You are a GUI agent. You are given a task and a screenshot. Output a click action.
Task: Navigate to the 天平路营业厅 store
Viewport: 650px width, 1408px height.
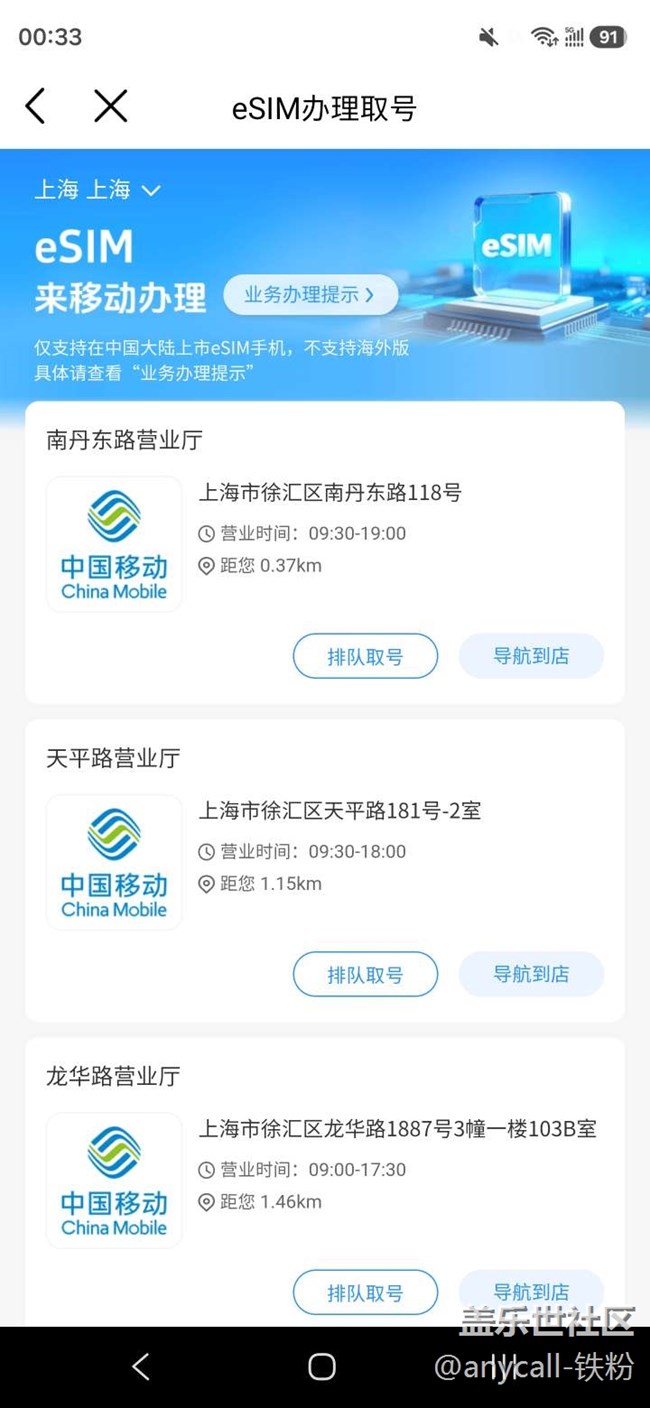tap(531, 974)
